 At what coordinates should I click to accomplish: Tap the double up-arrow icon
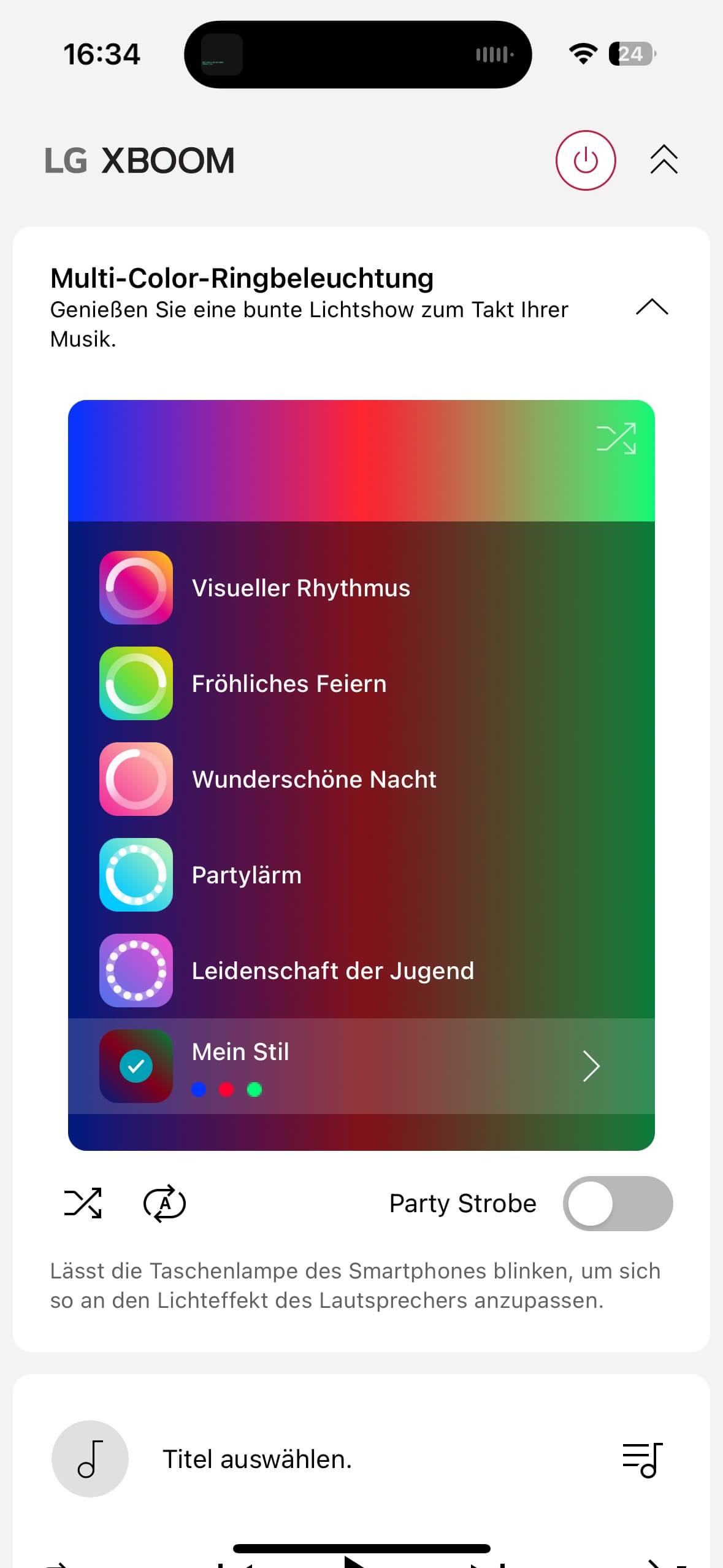664,161
